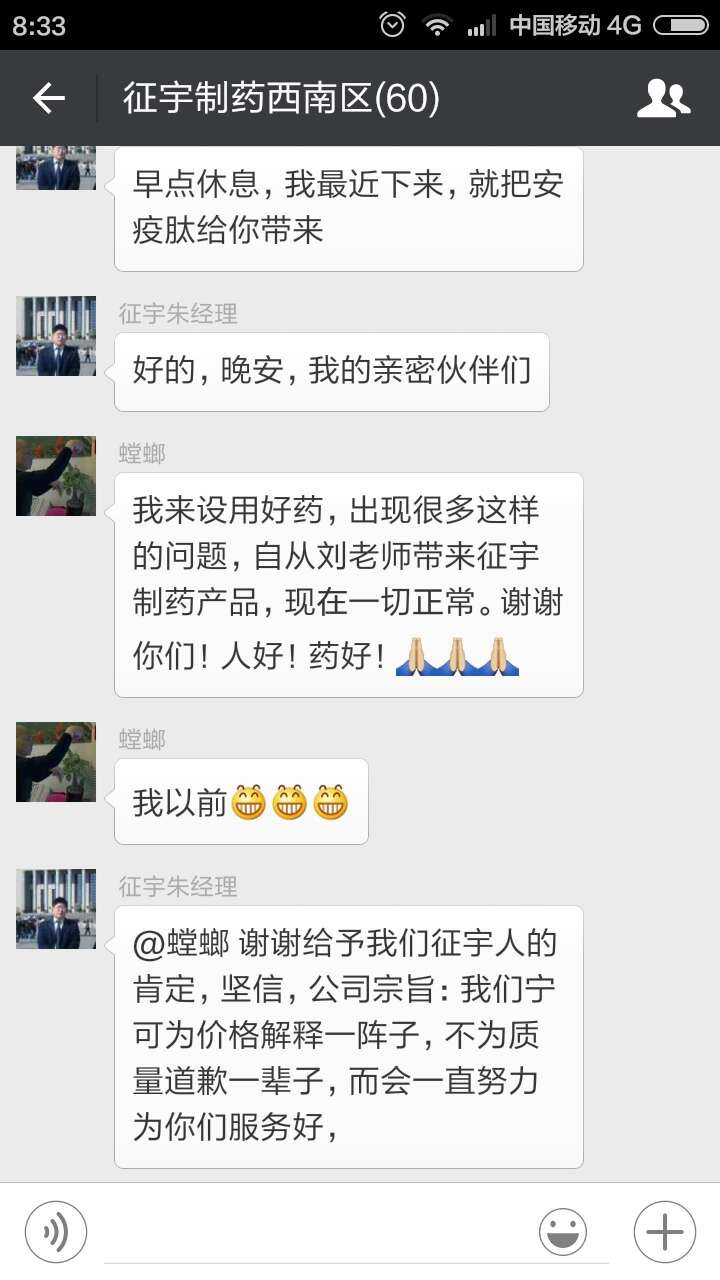Tap 螳螂's avatar beside 我来设用好药 message
Image resolution: width=720 pixels, height=1280 pixels.
click(56, 476)
